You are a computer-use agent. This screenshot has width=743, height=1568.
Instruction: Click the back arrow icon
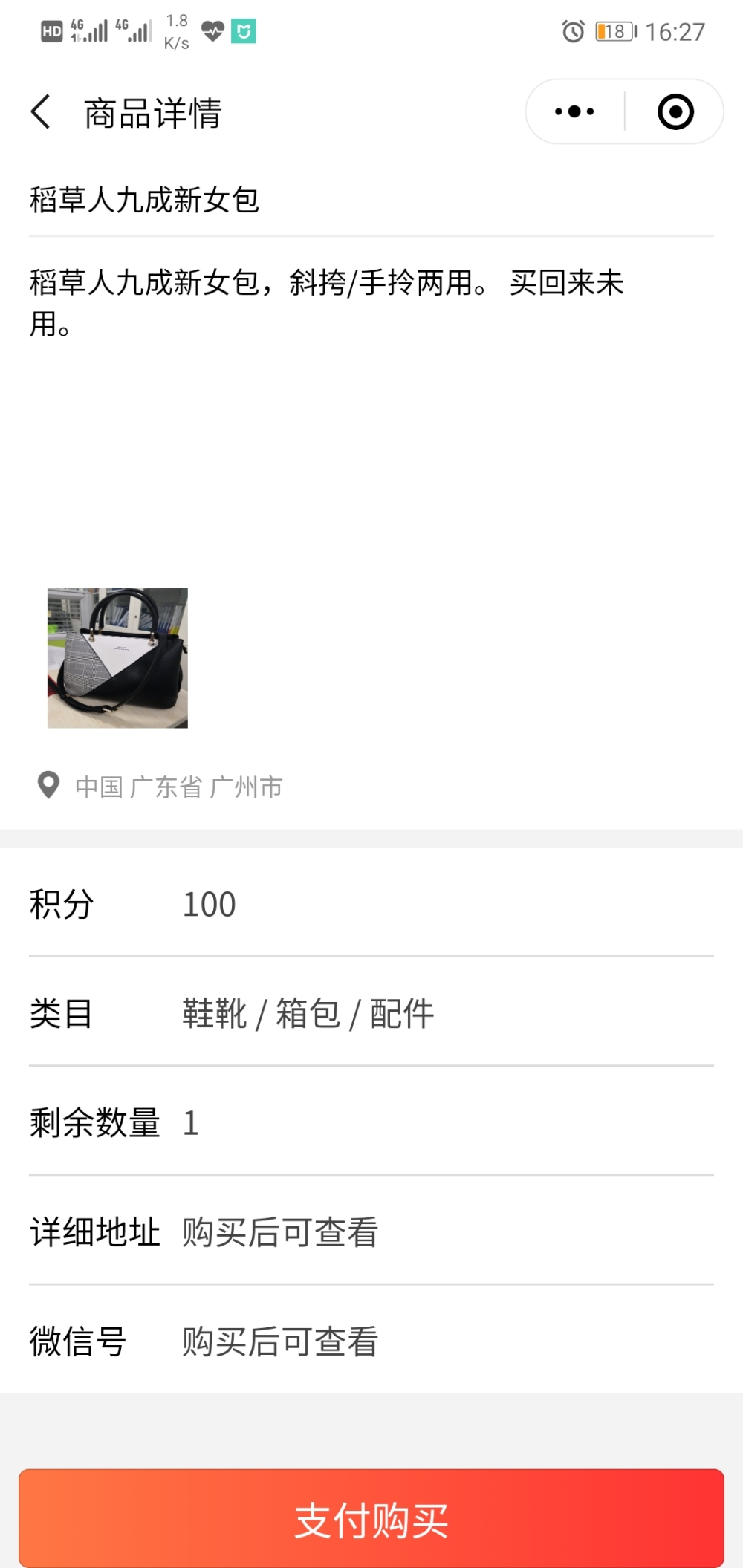click(41, 111)
